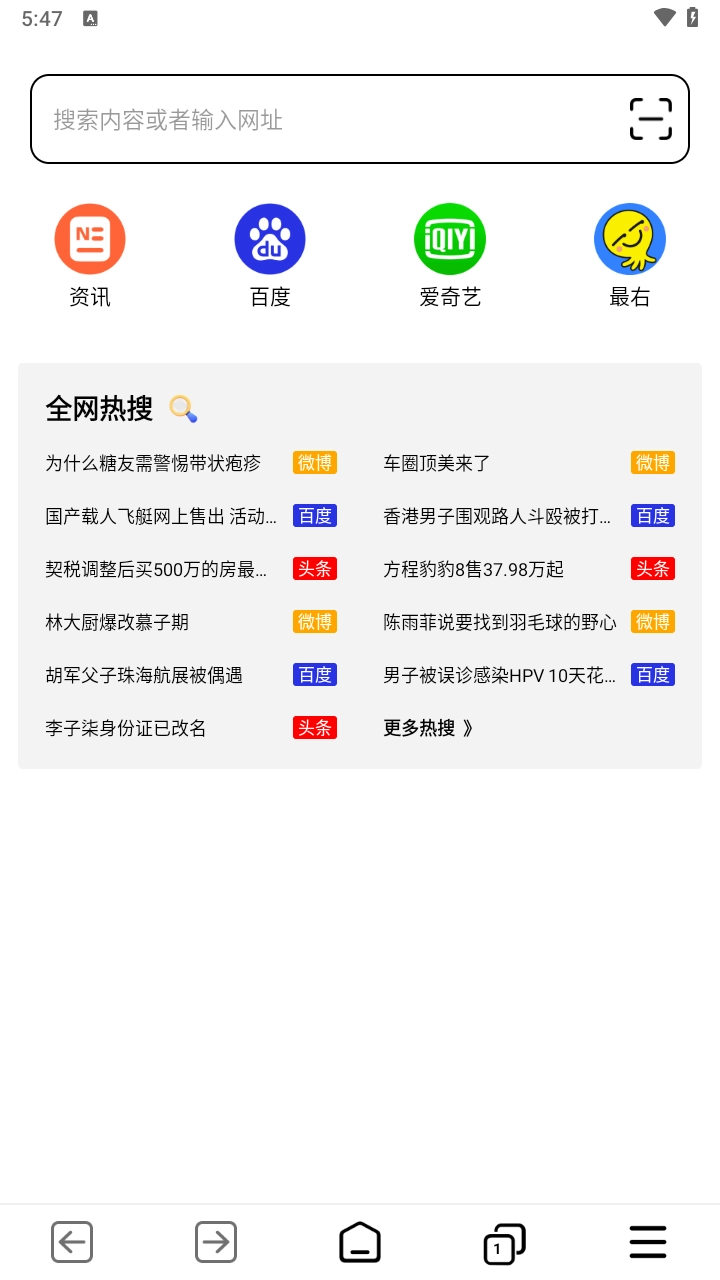Open hot search 香港男子围观路人斗殴
Viewport: 720px width, 1280px height.
(497, 516)
